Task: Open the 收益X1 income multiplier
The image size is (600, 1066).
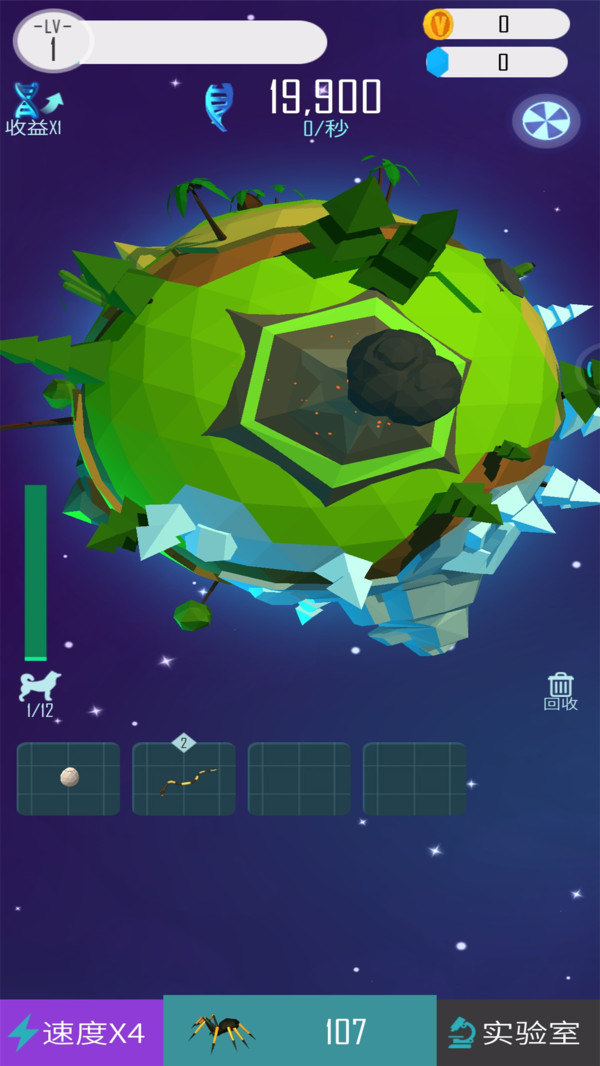Action: [35, 110]
